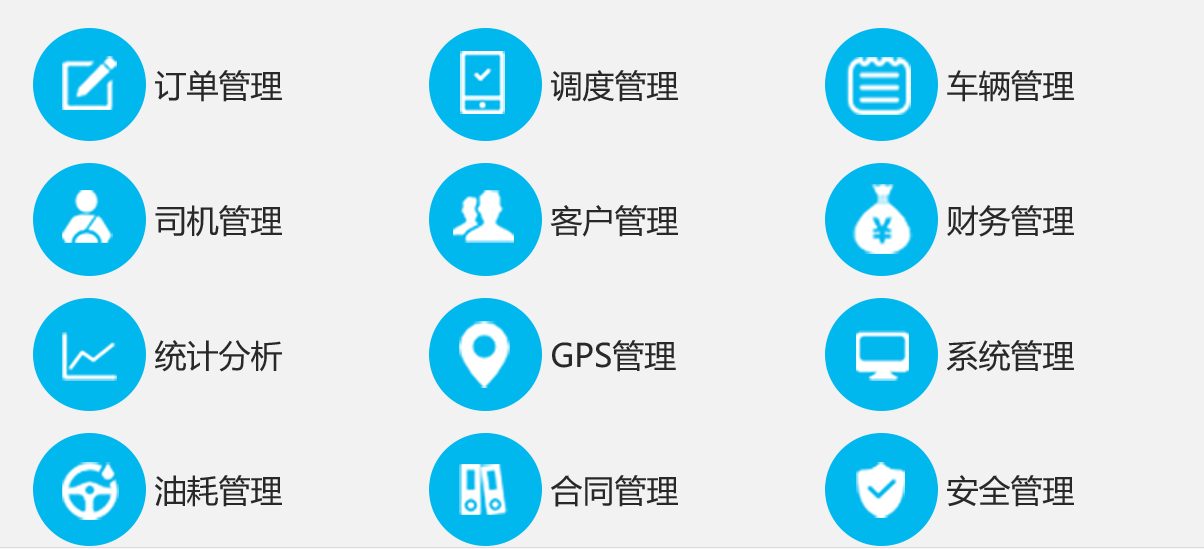
Task: Go to 车辆管理 vehicle management
Action: tap(881, 85)
